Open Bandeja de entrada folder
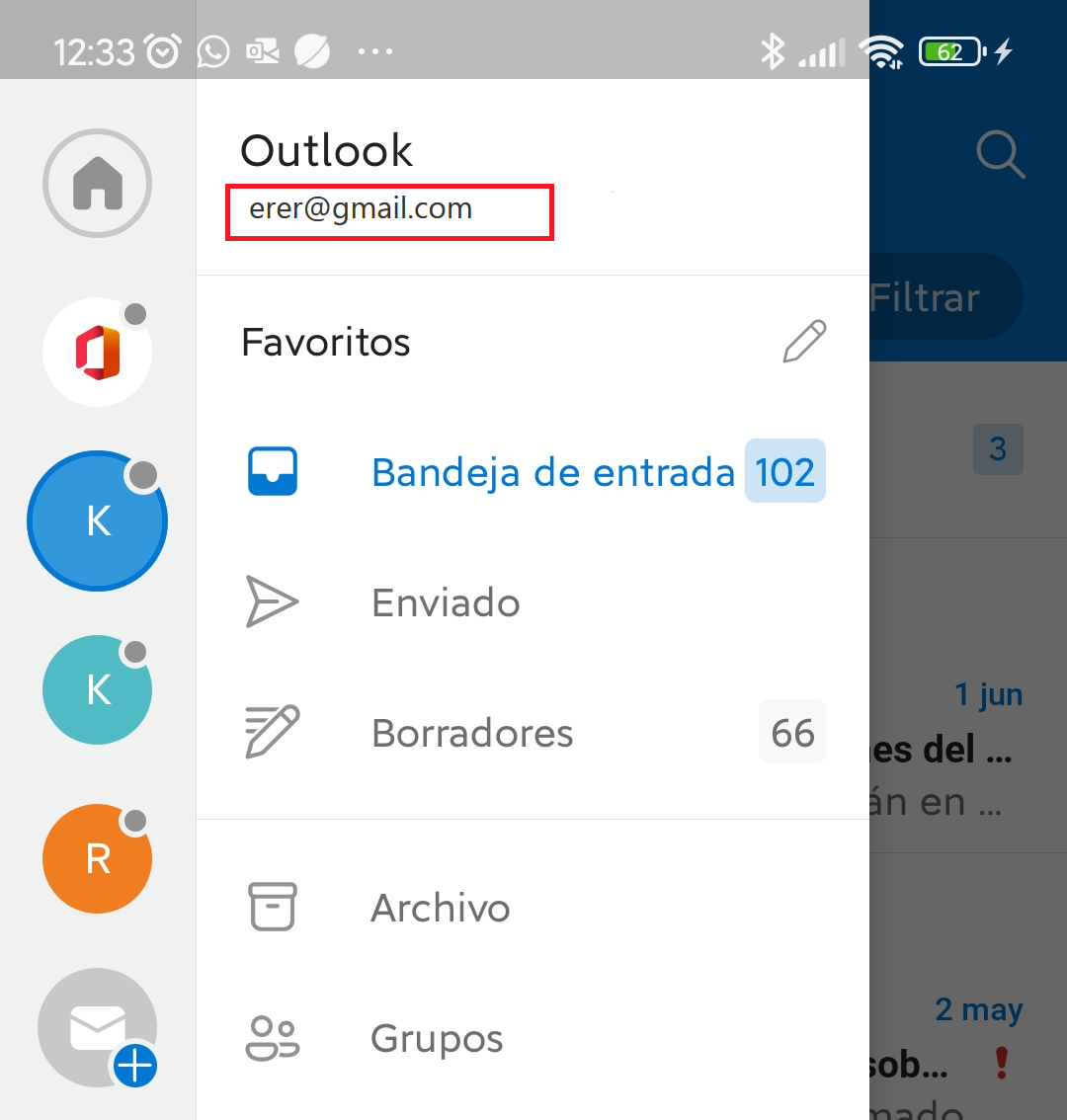 pyautogui.click(x=551, y=472)
